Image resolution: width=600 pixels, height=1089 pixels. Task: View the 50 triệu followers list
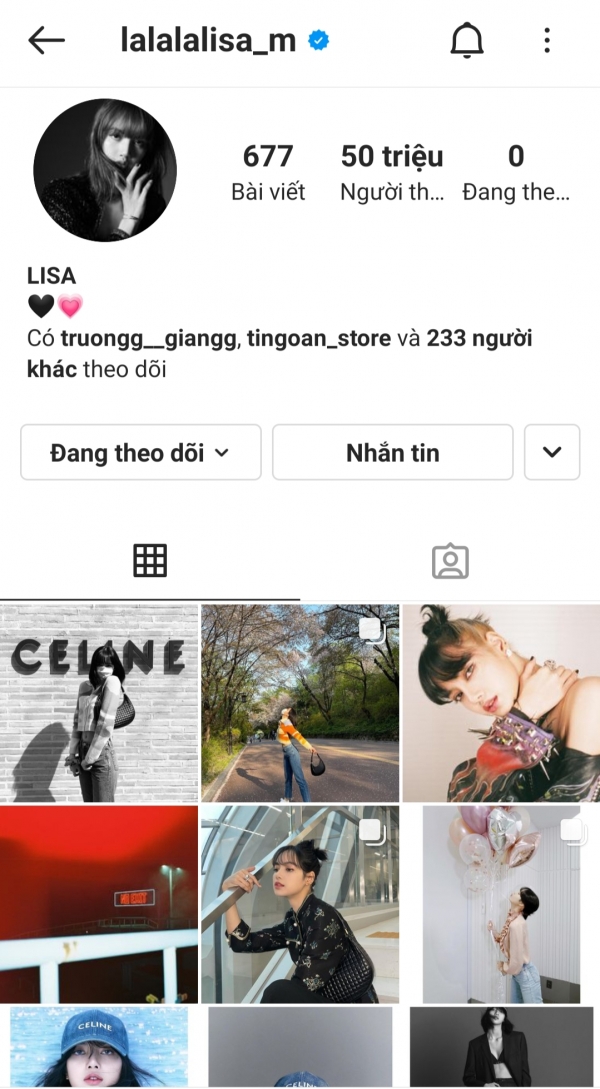(x=391, y=171)
